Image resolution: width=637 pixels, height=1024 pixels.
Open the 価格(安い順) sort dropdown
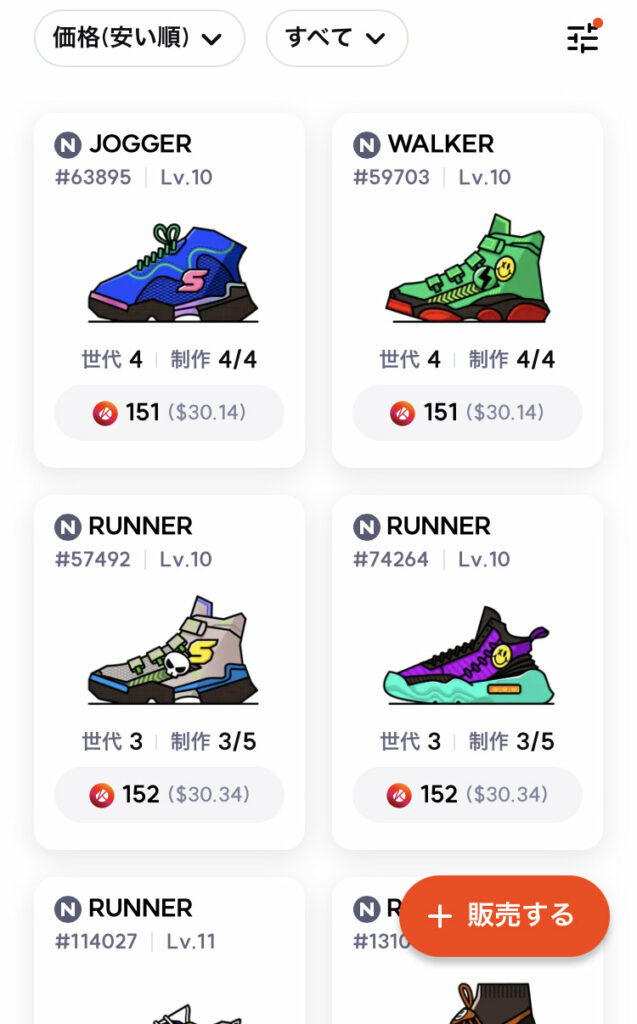139,39
